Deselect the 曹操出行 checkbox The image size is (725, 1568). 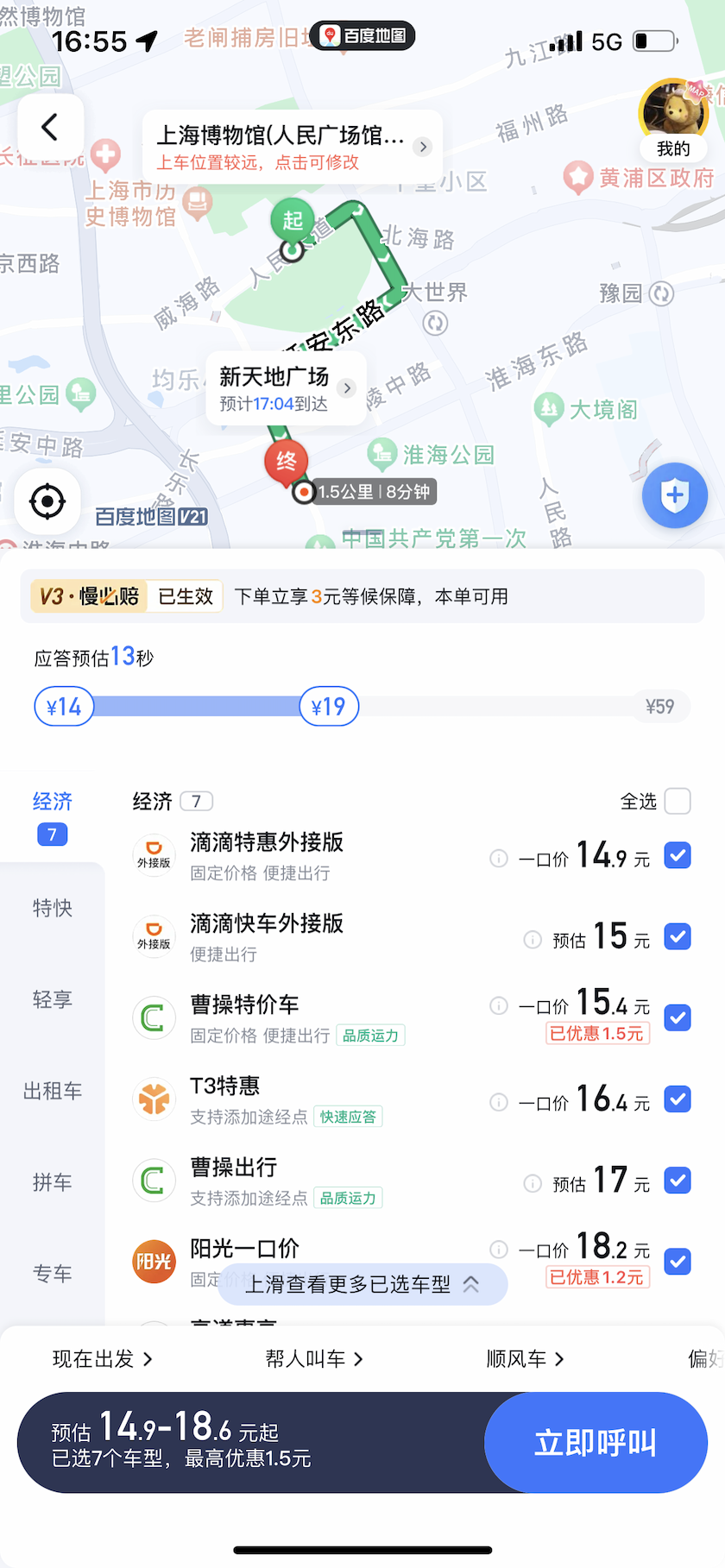(678, 1181)
